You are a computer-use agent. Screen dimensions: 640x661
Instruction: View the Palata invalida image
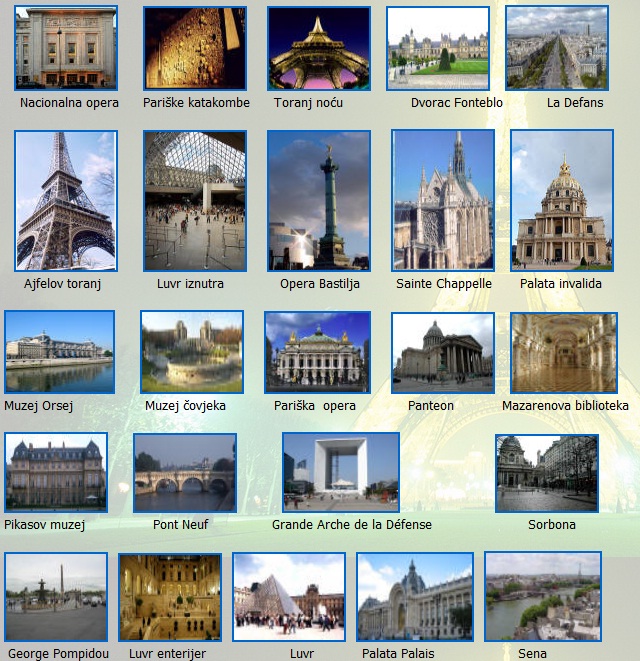point(561,200)
